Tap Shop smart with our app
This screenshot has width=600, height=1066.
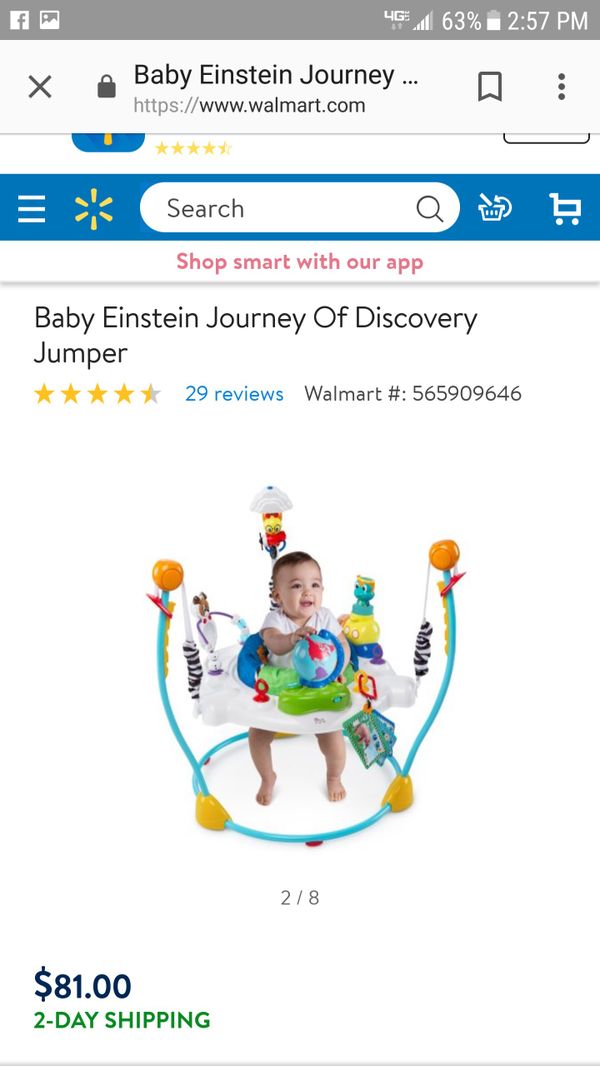pos(300,262)
